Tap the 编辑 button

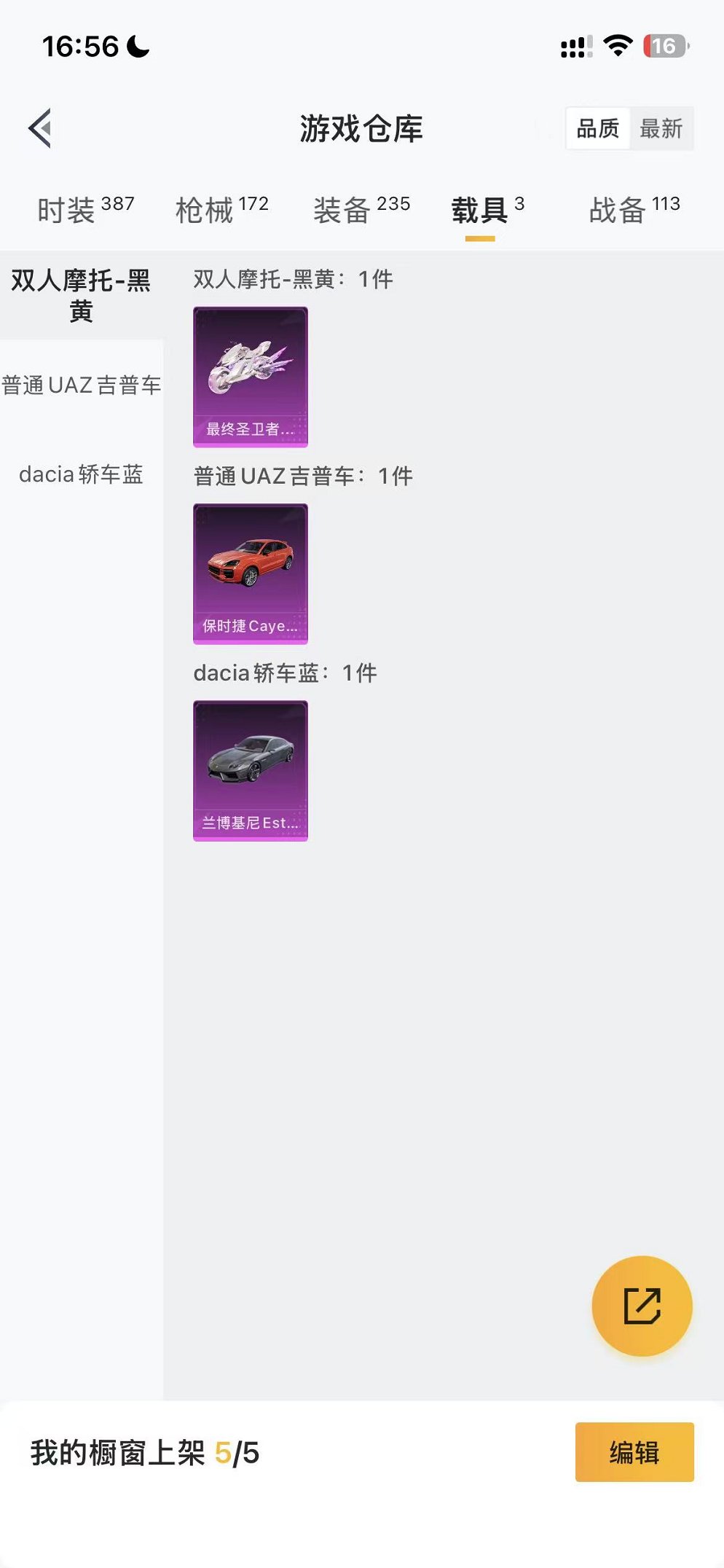pyautogui.click(x=634, y=1452)
